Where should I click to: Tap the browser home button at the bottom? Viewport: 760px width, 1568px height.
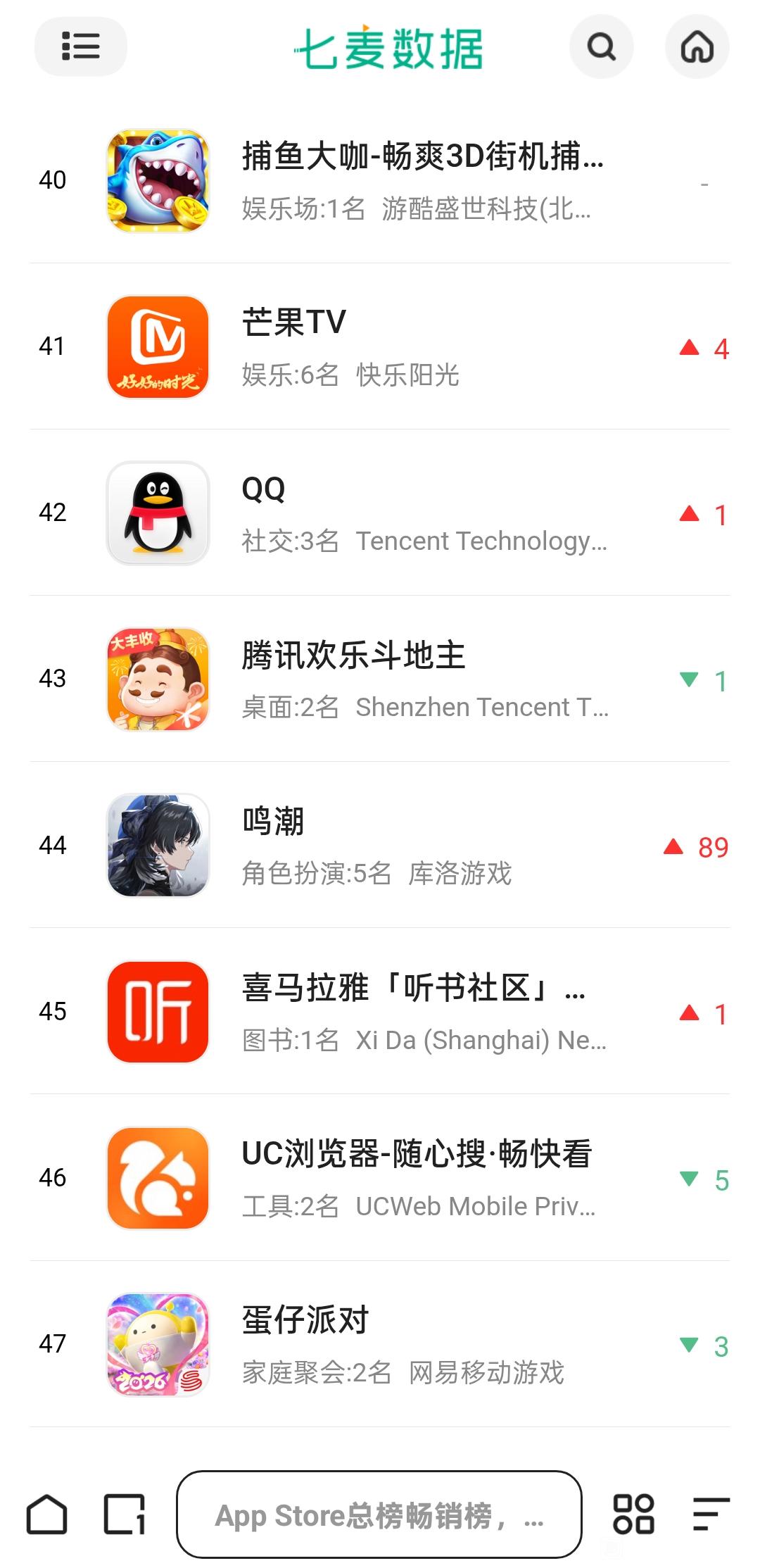47,1514
